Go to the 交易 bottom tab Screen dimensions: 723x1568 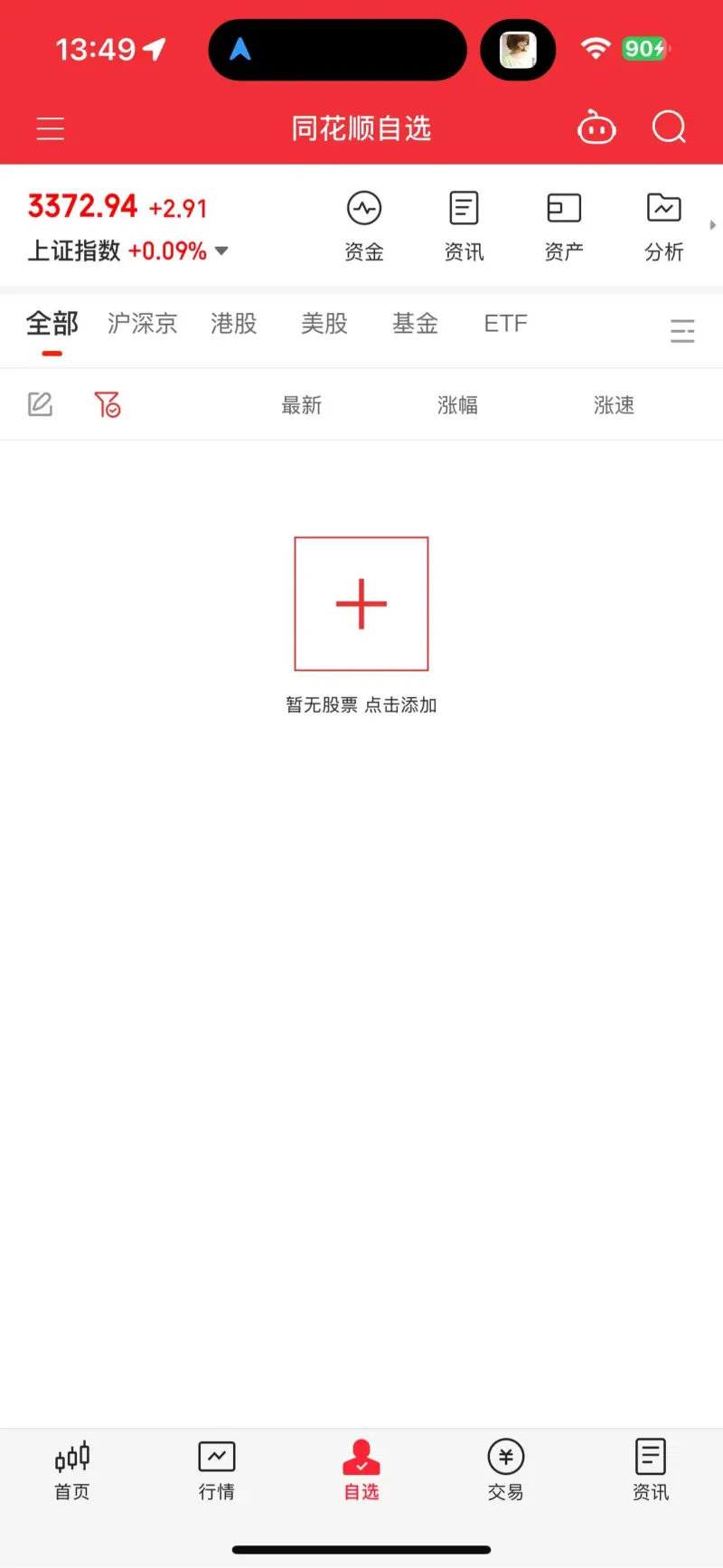(x=506, y=1470)
